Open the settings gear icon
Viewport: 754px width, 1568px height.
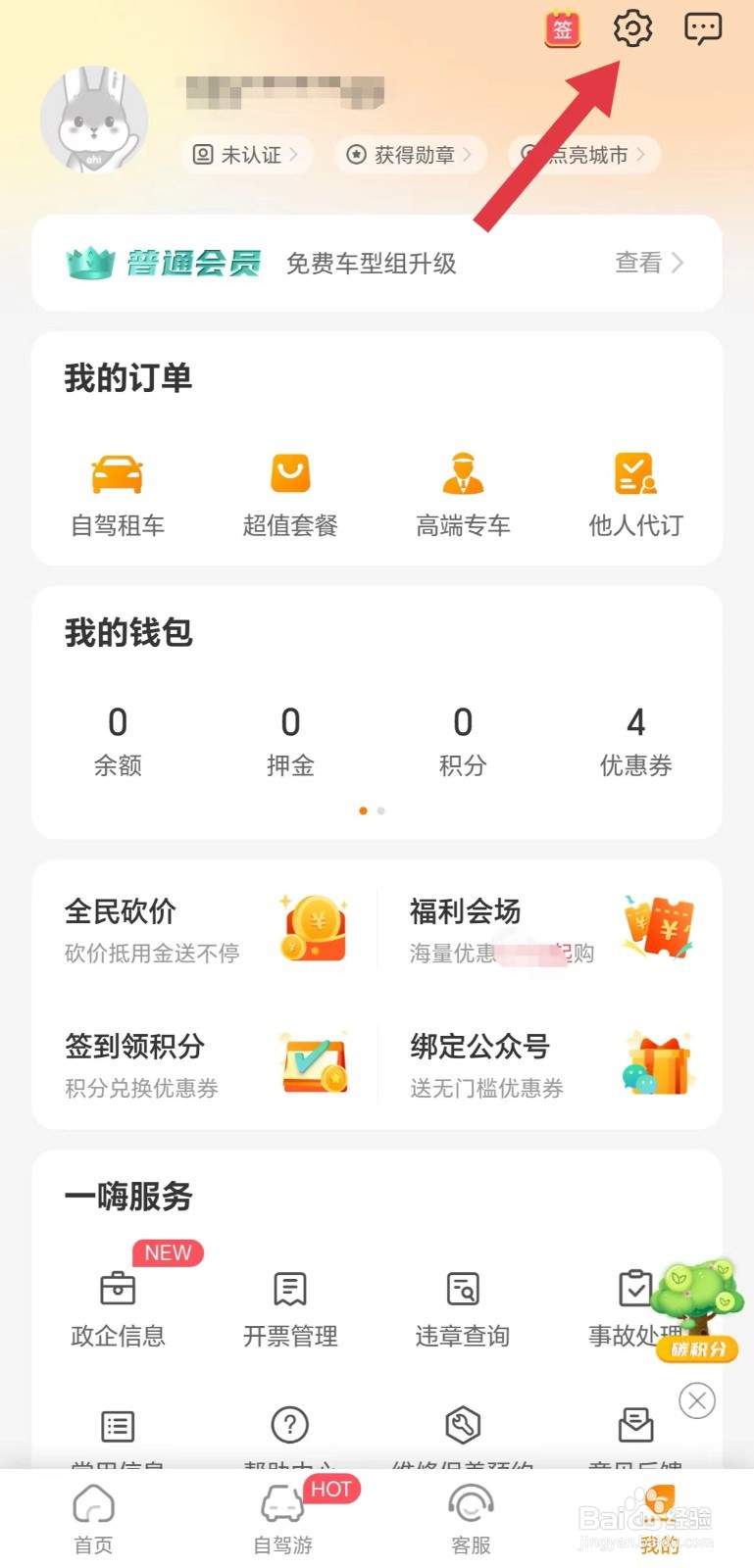click(632, 28)
